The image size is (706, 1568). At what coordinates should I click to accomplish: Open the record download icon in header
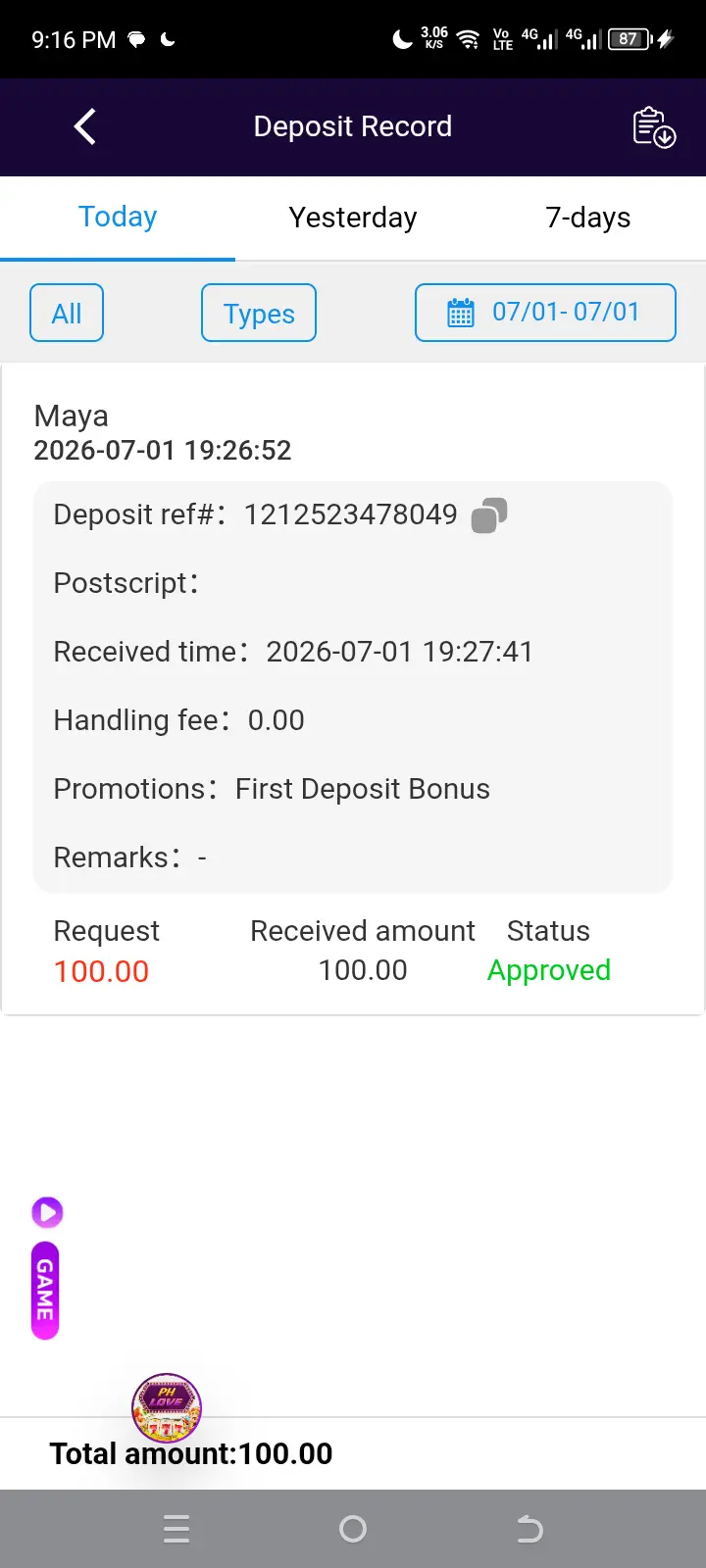pyautogui.click(x=654, y=127)
